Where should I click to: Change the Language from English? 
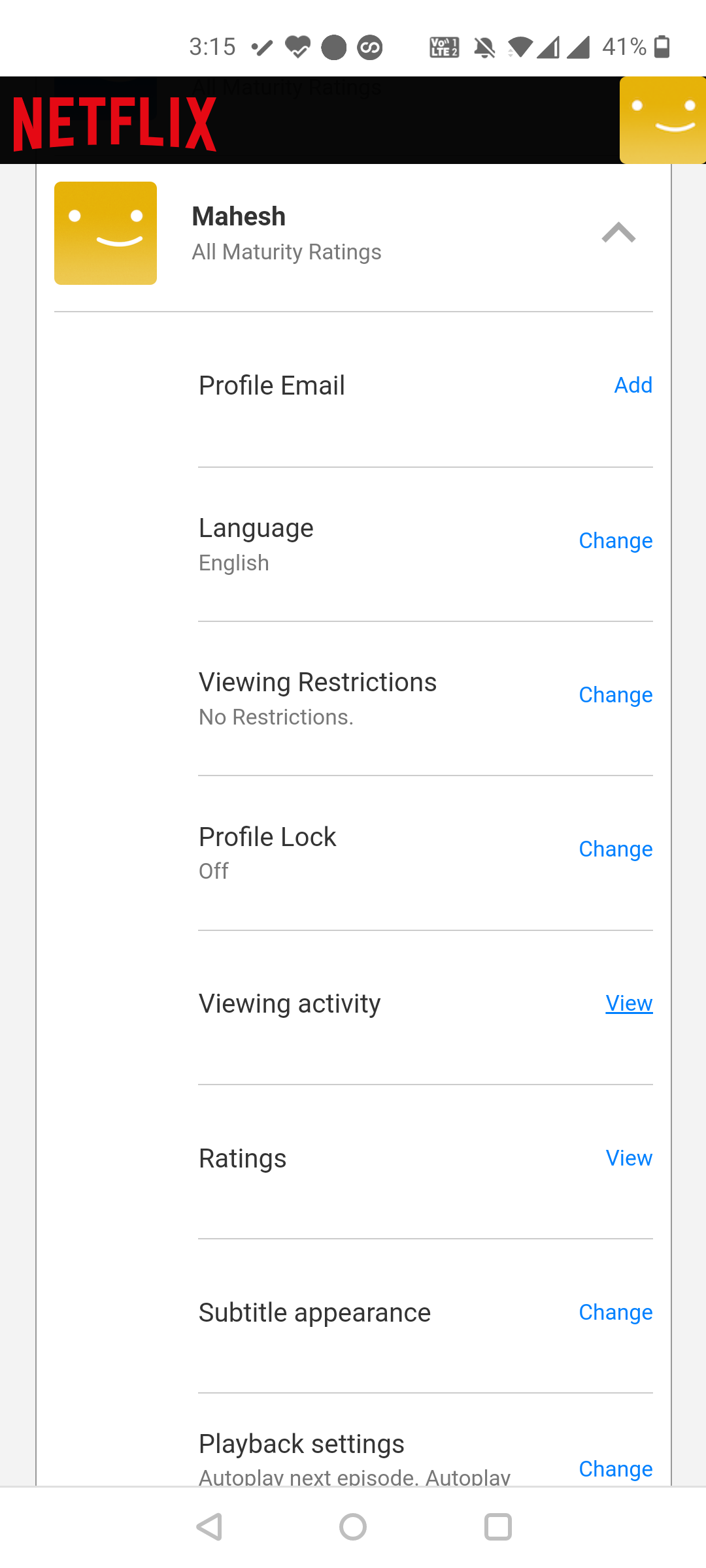[615, 541]
